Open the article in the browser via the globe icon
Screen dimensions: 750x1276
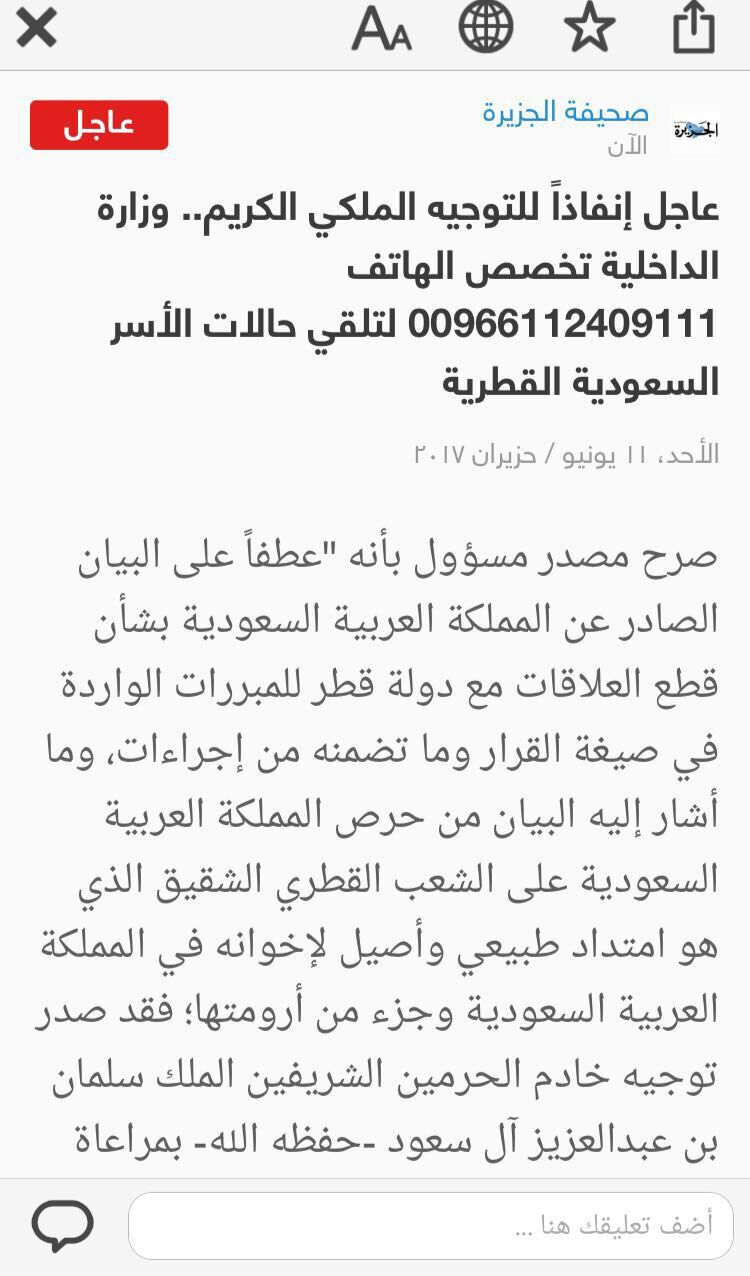pos(486,28)
